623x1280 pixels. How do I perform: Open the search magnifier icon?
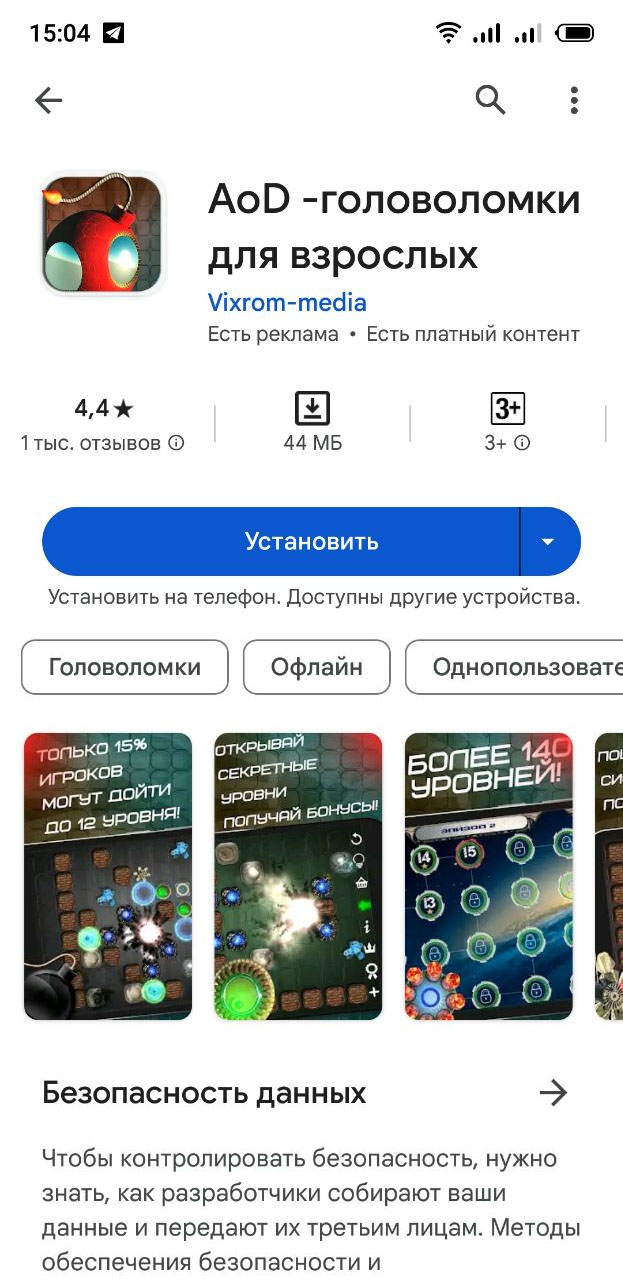click(x=490, y=100)
